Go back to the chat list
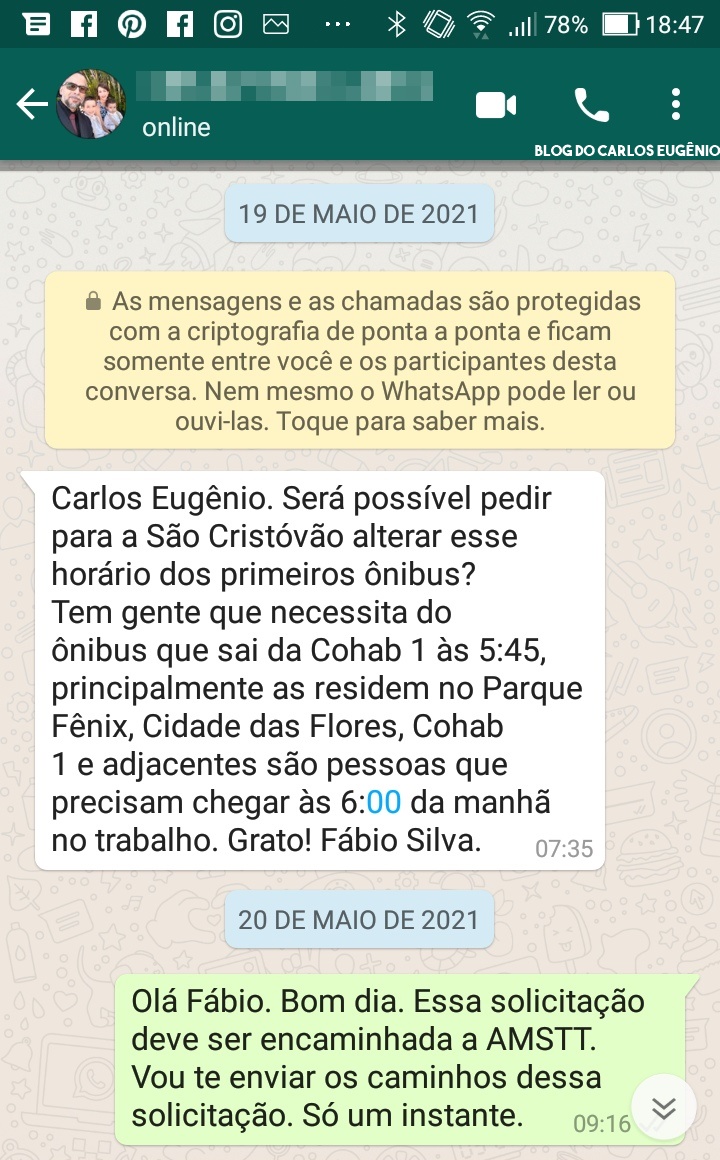Image resolution: width=720 pixels, height=1160 pixels. (33, 104)
